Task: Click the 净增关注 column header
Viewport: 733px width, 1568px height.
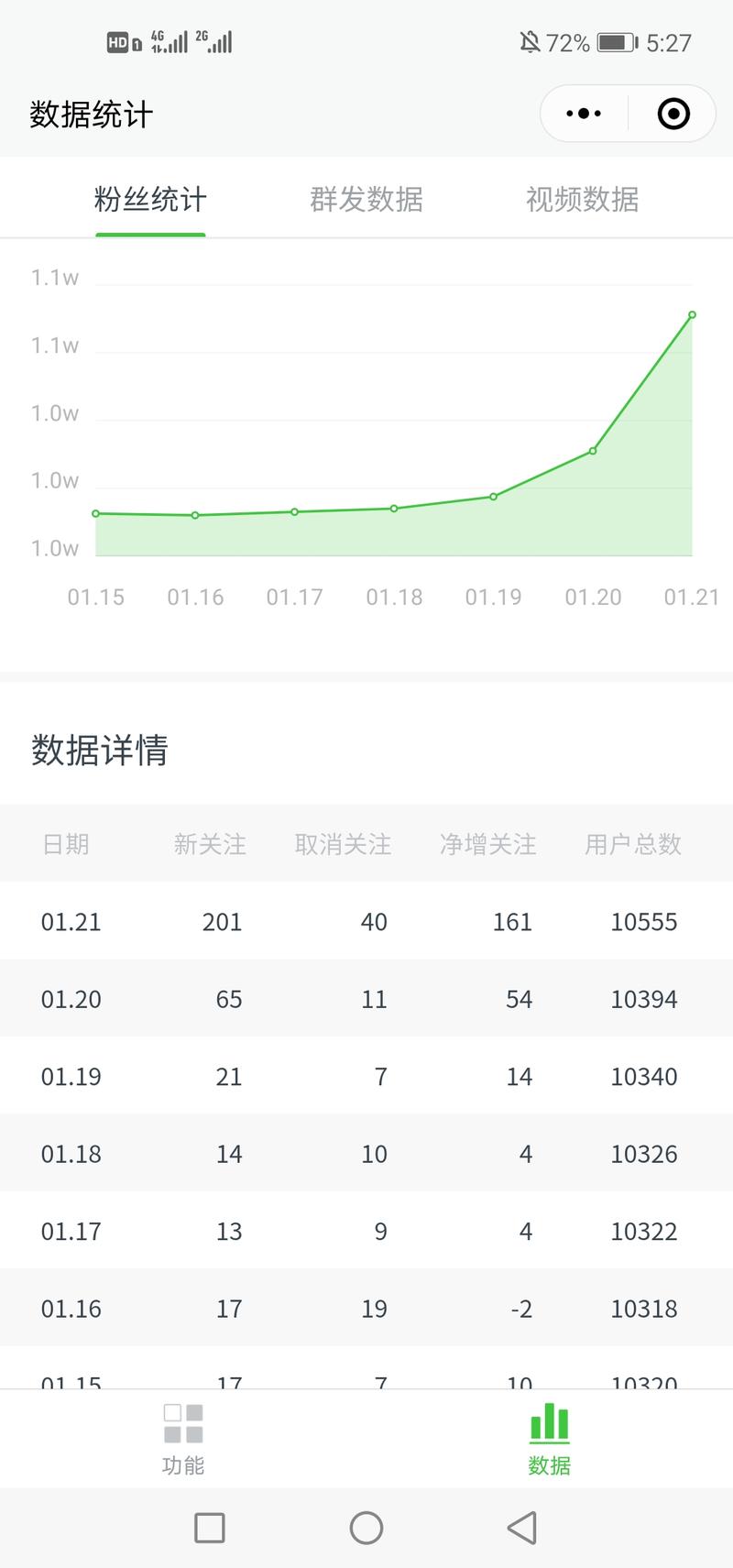Action: [x=487, y=844]
